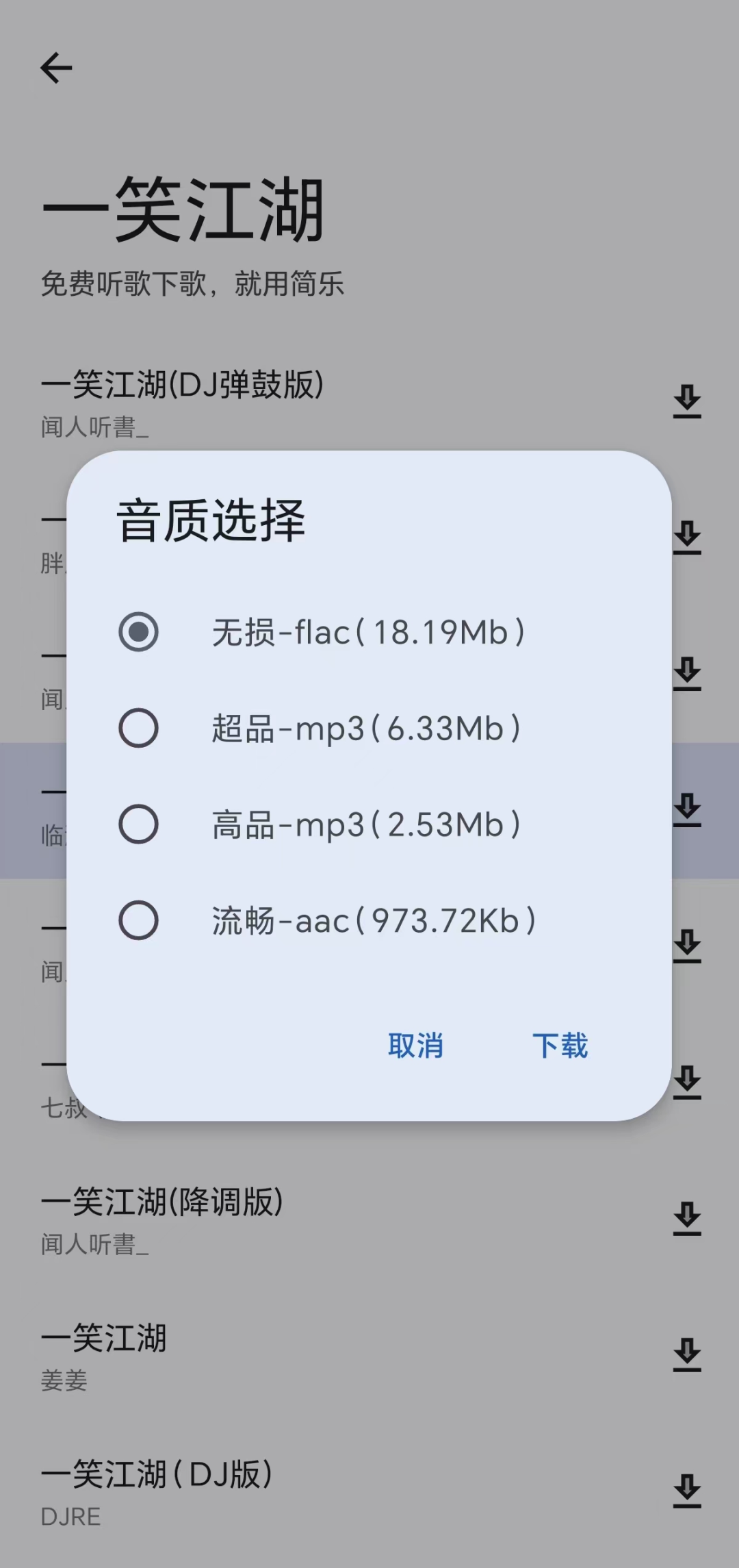Tap 下载 to start the download

pos(560,1046)
